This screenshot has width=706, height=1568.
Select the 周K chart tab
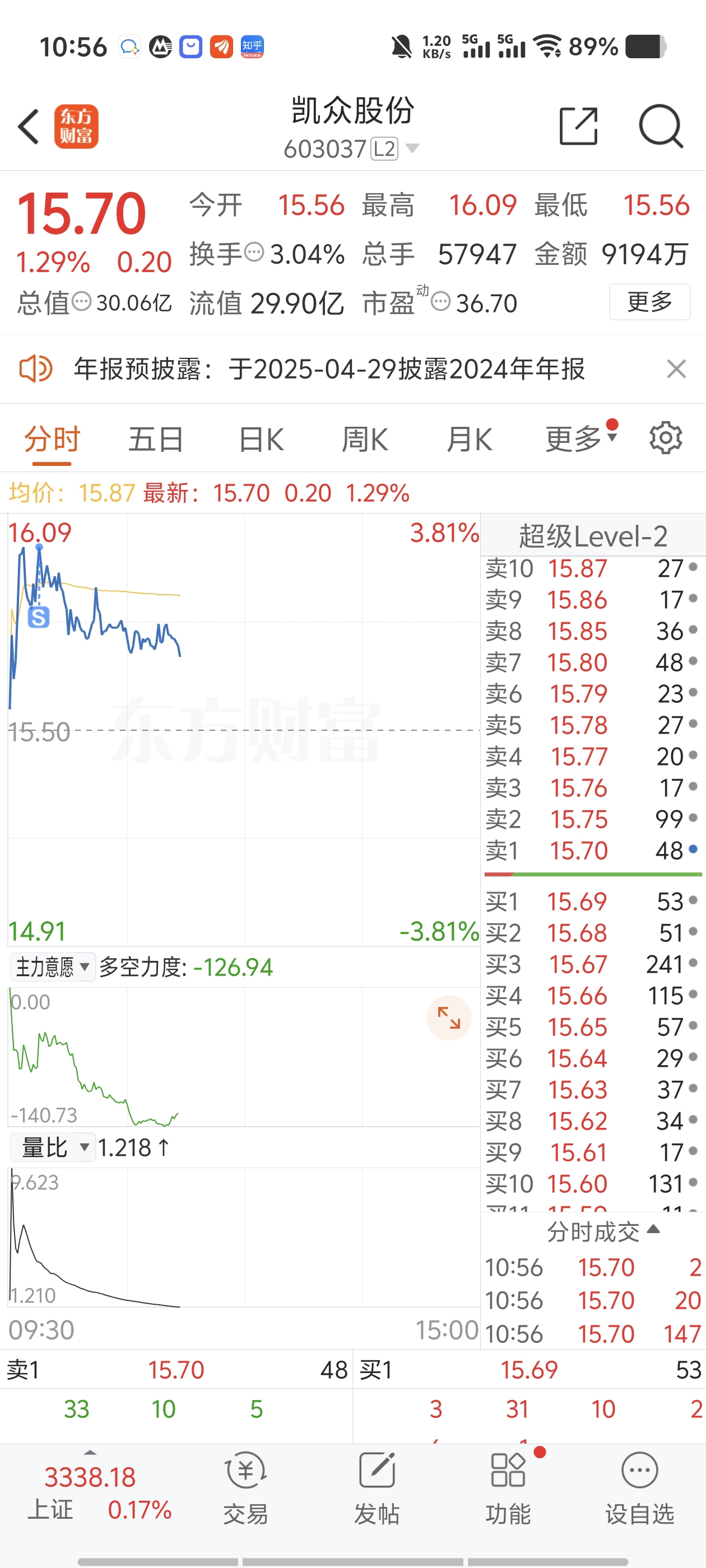(365, 440)
